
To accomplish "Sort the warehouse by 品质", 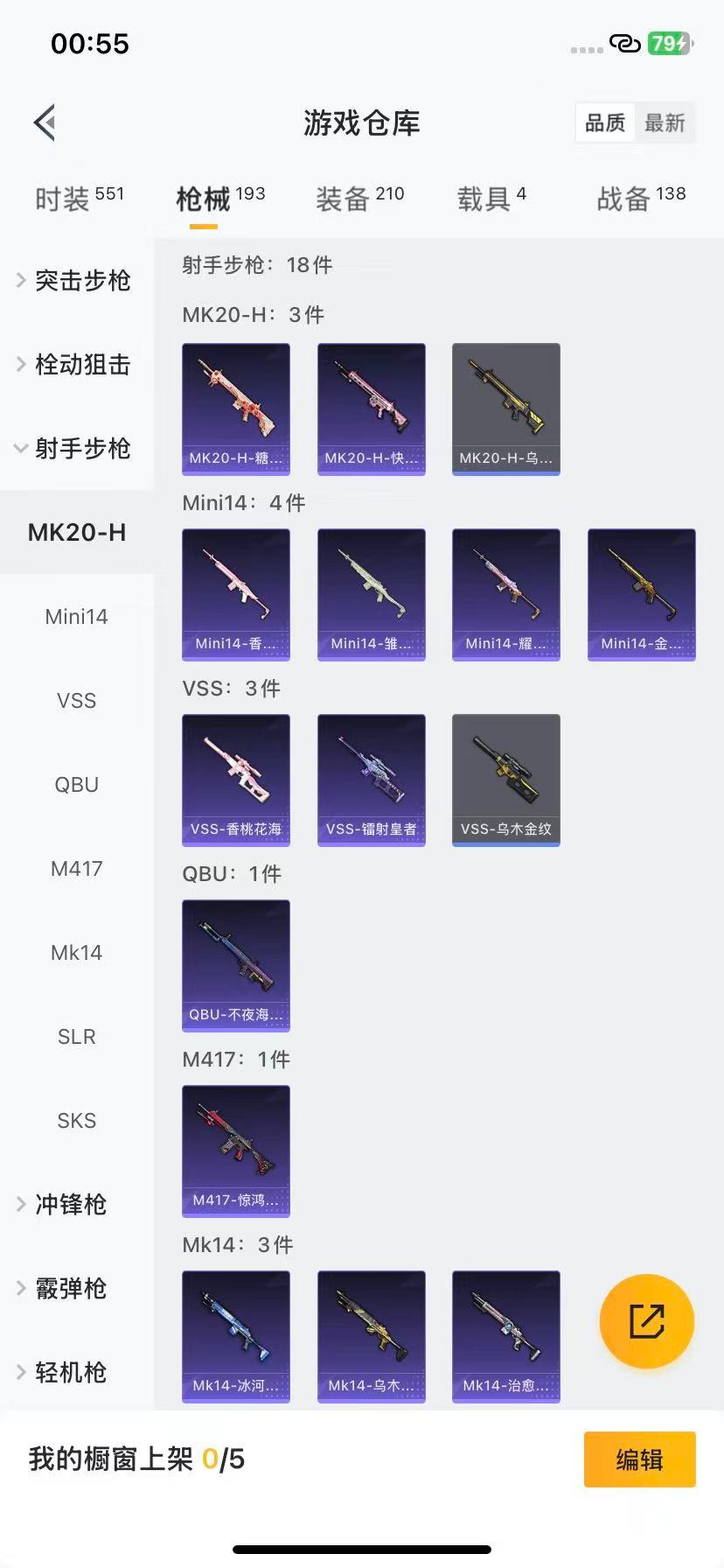I will tap(604, 122).
